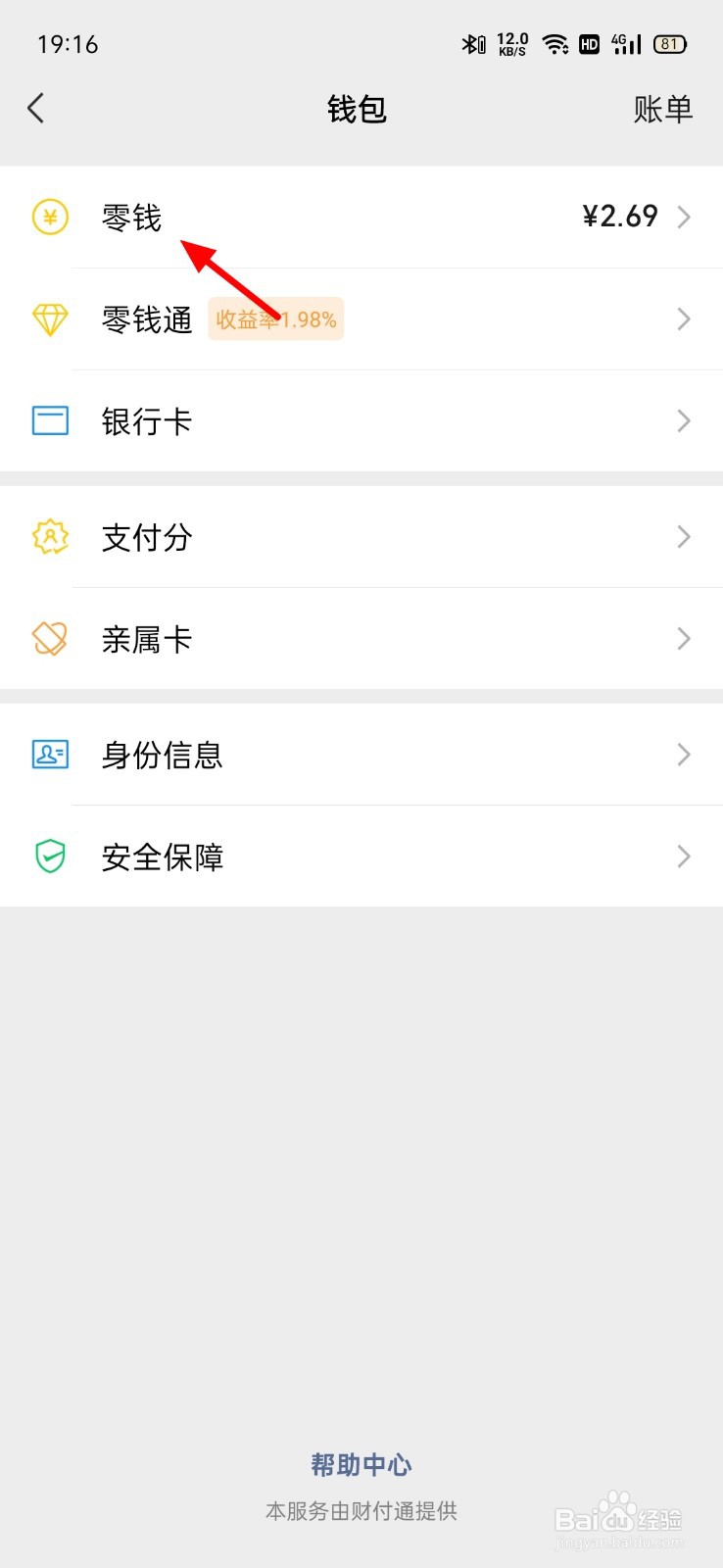Expand the 安全保障 row chevron
The image size is (723, 1568).
point(683,857)
